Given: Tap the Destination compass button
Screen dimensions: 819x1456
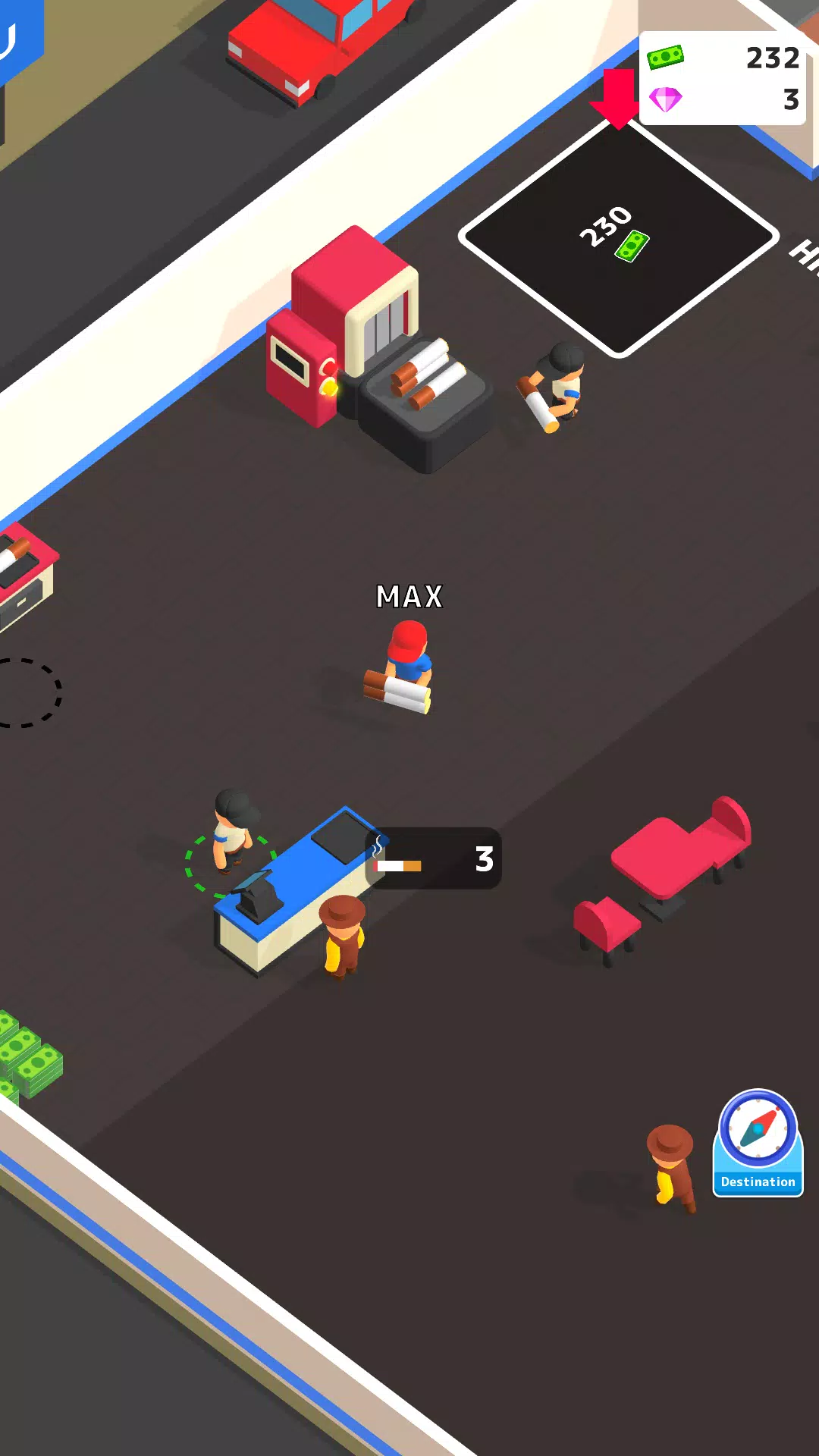Looking at the screenshot, I should 758,1142.
